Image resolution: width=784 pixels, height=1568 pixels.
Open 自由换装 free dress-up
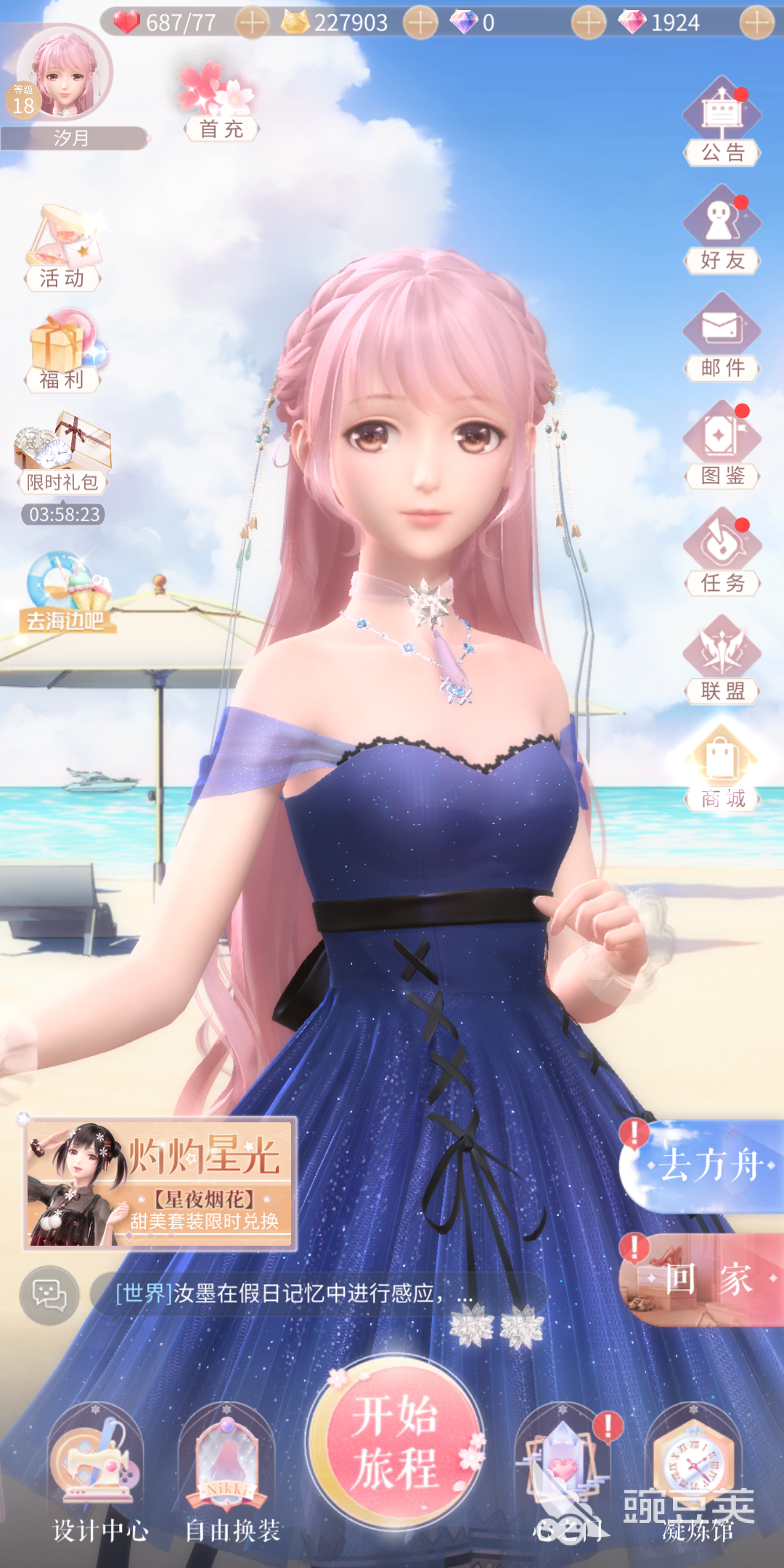tap(231, 1474)
